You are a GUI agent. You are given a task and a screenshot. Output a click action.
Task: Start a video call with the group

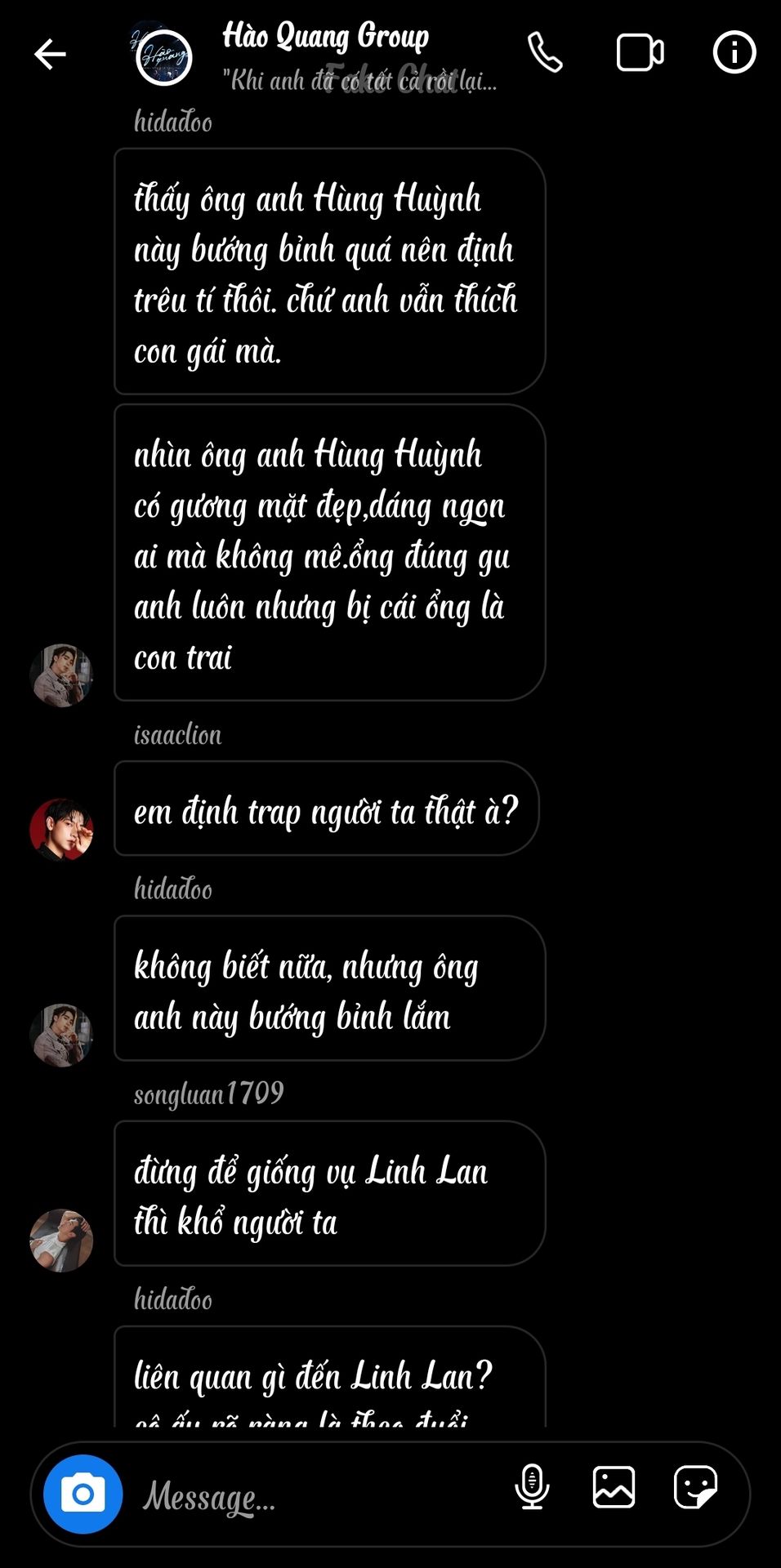point(640,53)
